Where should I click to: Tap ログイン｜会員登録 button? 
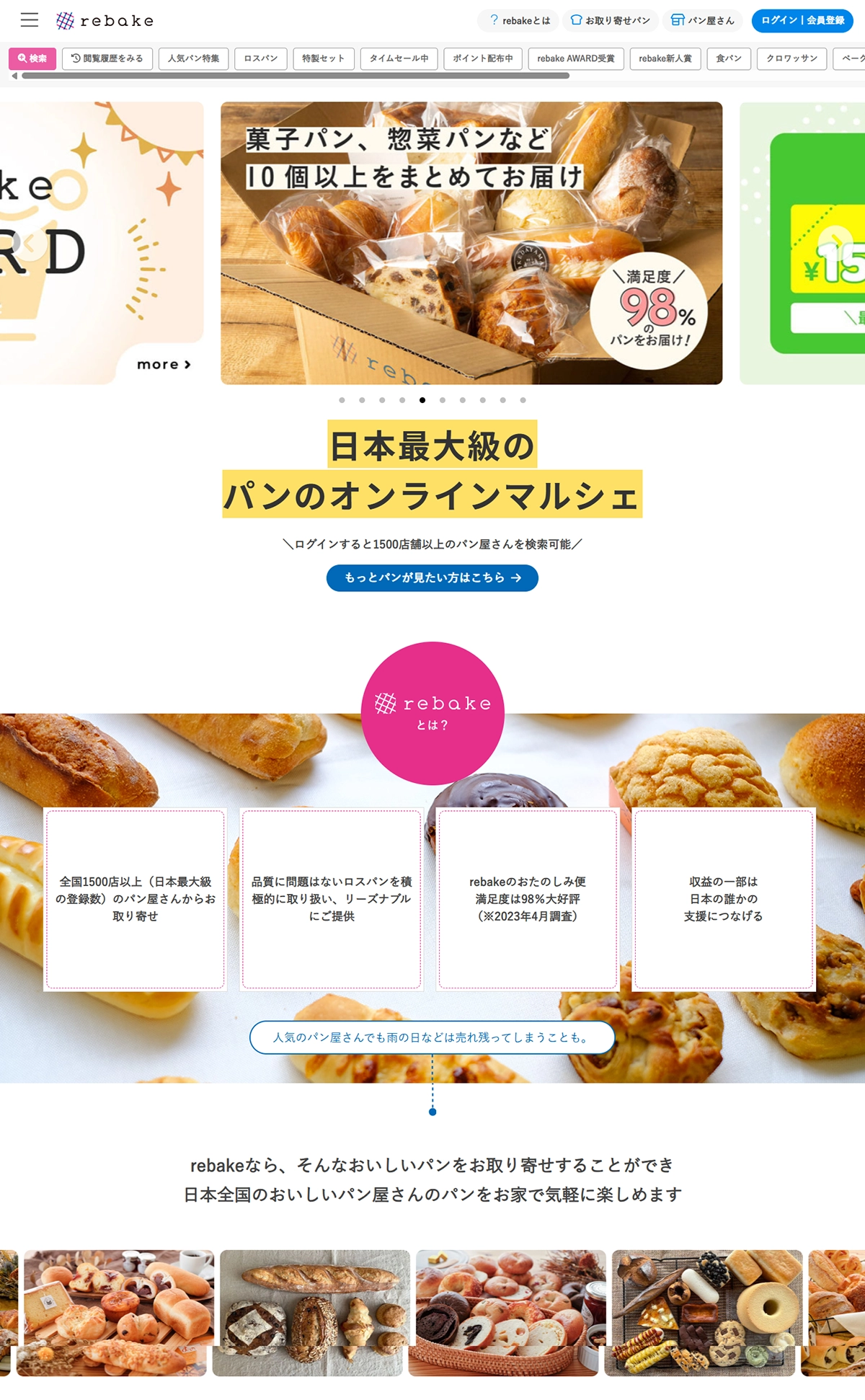pos(802,20)
